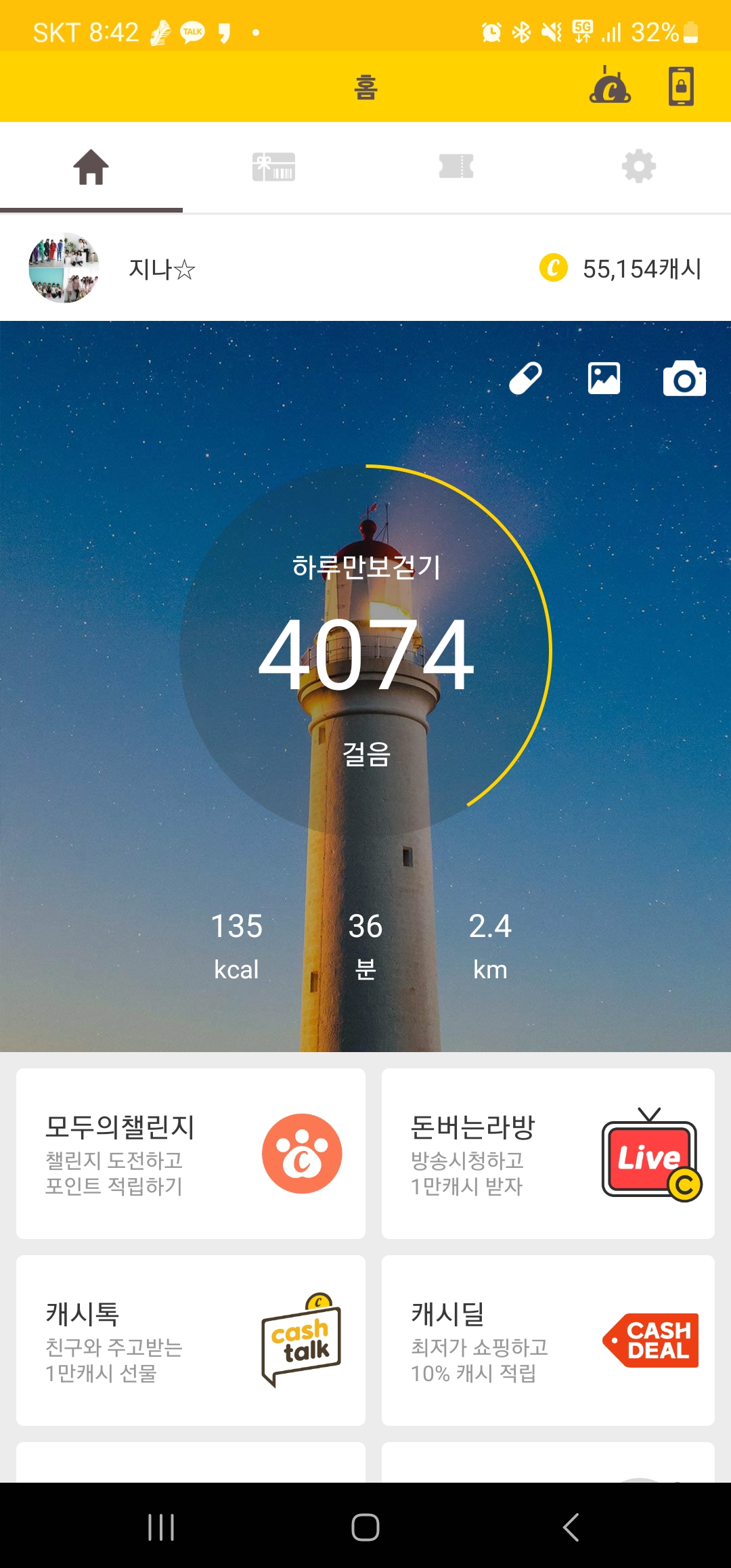This screenshot has height=1568, width=731.
Task: Open the 캐시톡 card
Action: pyautogui.click(x=191, y=1341)
